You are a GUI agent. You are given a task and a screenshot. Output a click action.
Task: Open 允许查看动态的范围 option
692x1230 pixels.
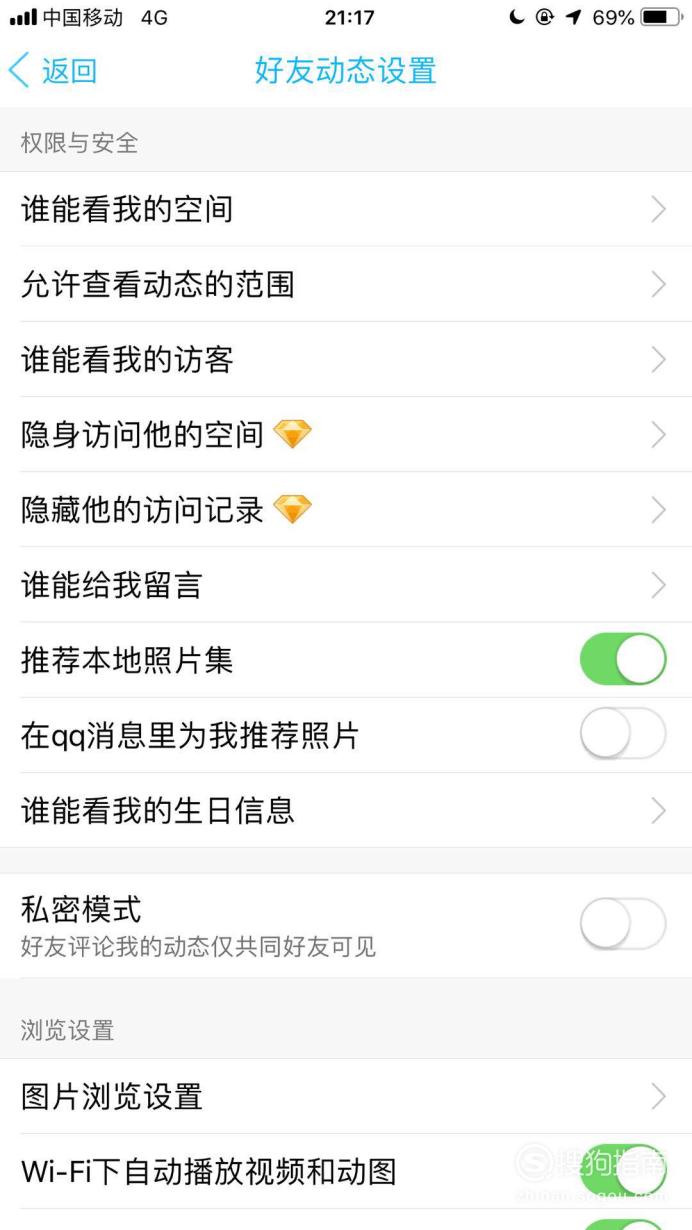tap(346, 284)
